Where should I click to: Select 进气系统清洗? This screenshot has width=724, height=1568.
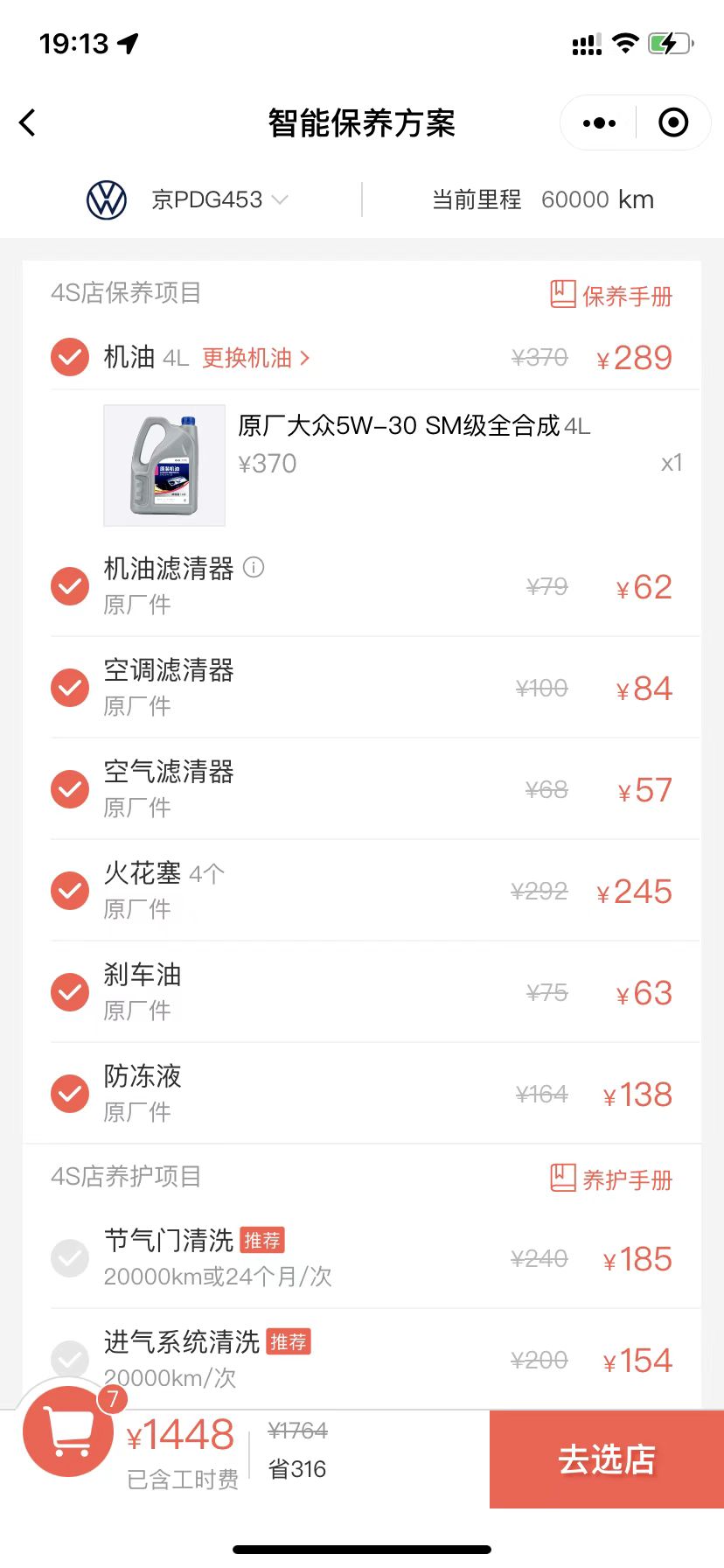click(x=70, y=1359)
